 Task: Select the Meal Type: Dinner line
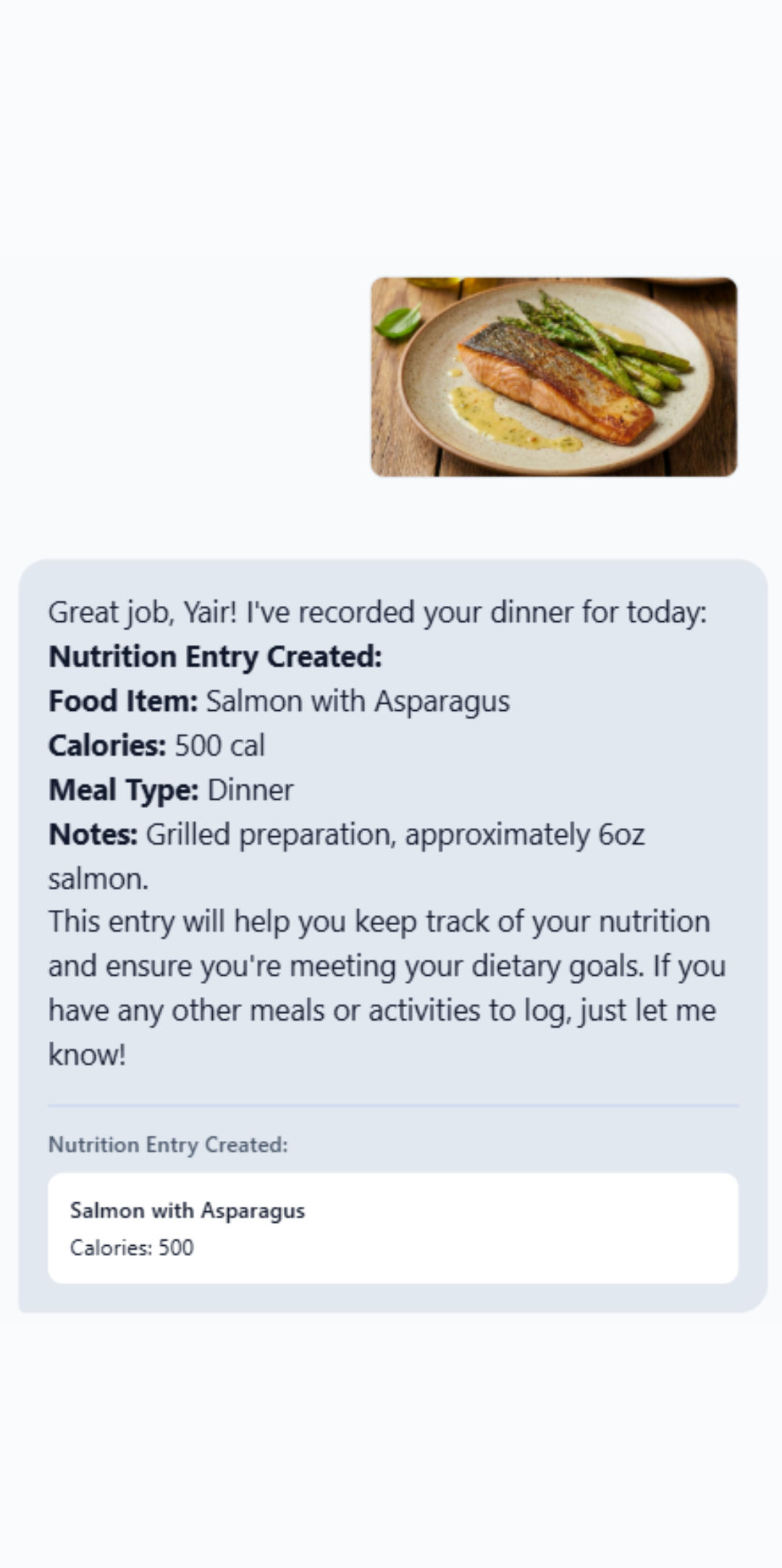(x=169, y=790)
